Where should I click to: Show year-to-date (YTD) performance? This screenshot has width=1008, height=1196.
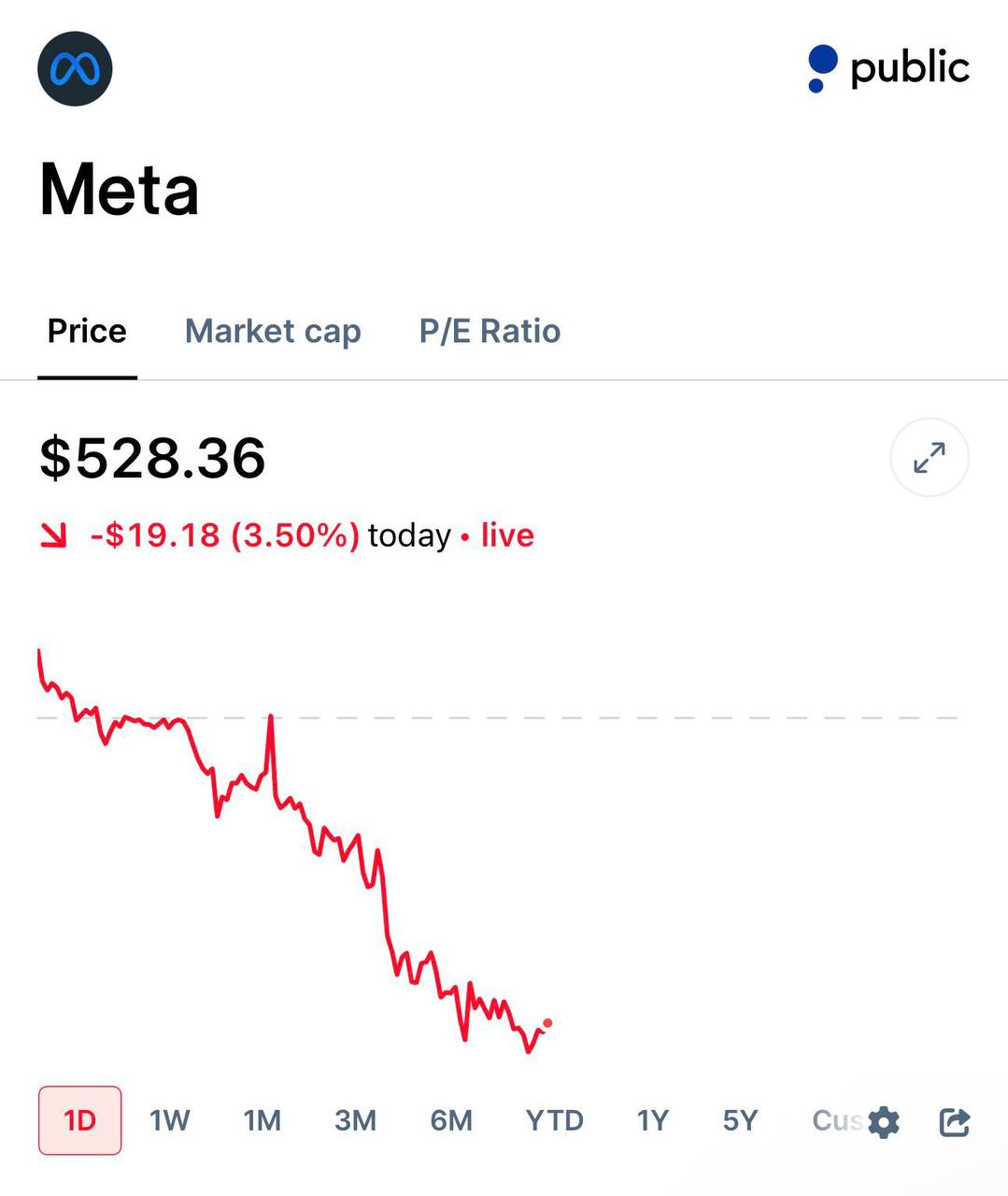coord(554,1120)
